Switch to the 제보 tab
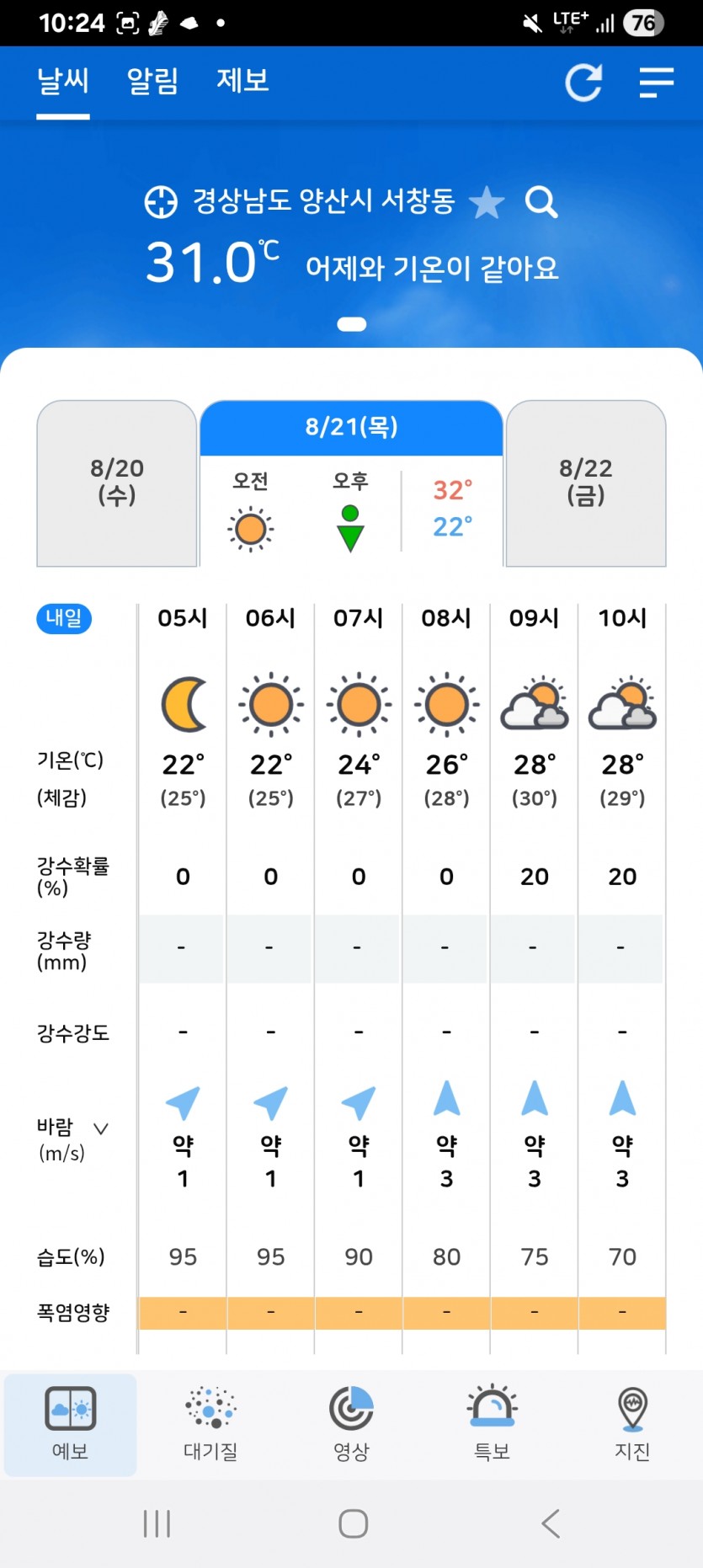The image size is (703, 1568). (242, 81)
